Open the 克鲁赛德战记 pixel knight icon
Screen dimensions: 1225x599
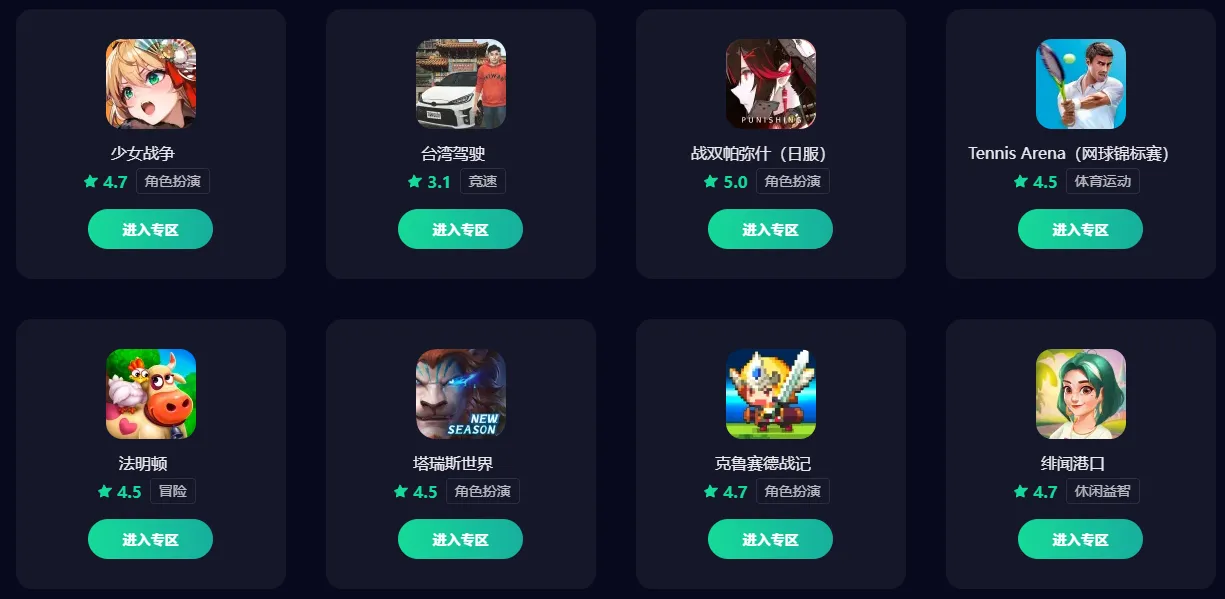(x=771, y=394)
